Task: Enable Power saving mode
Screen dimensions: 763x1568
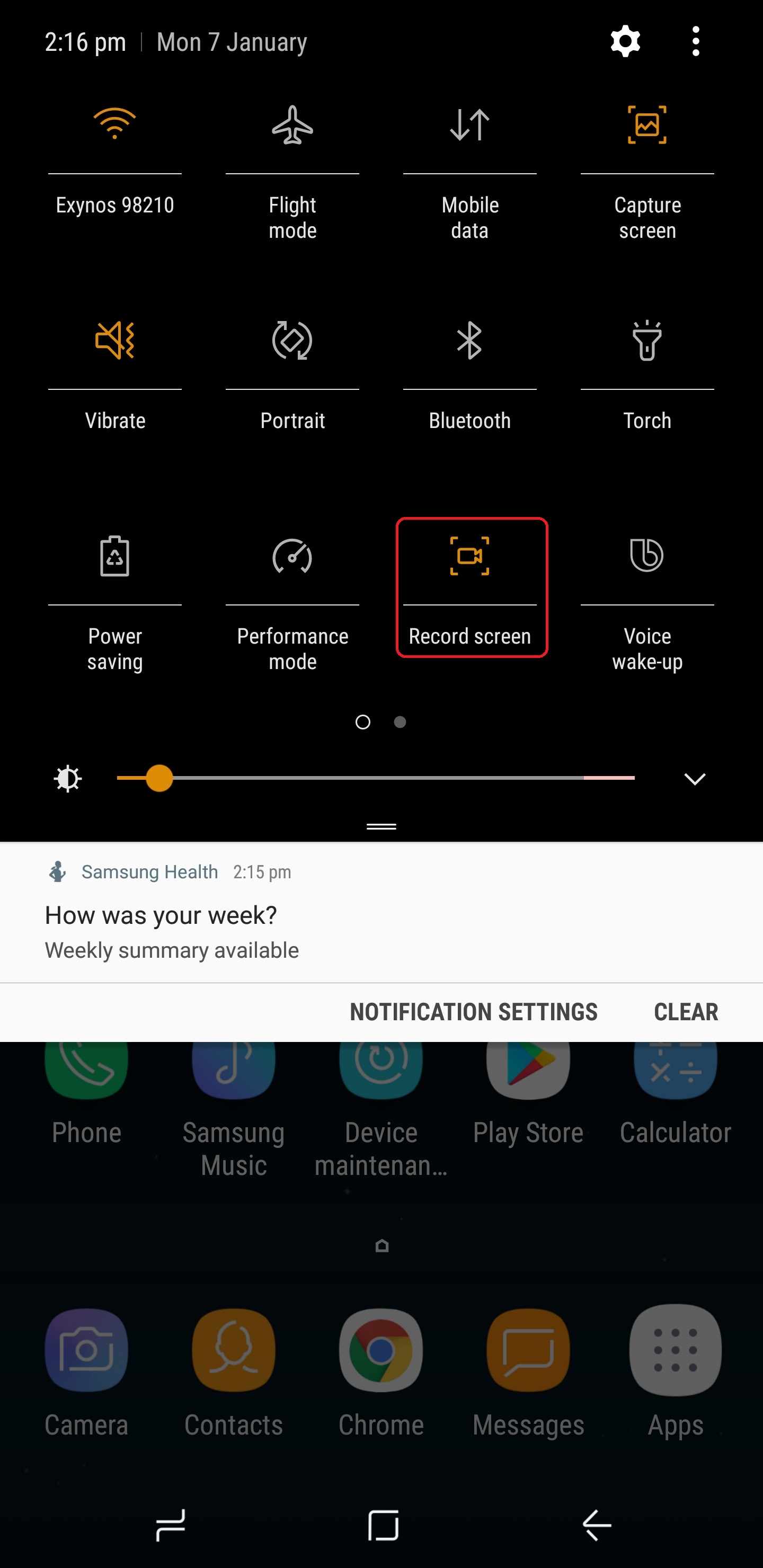Action: (114, 556)
